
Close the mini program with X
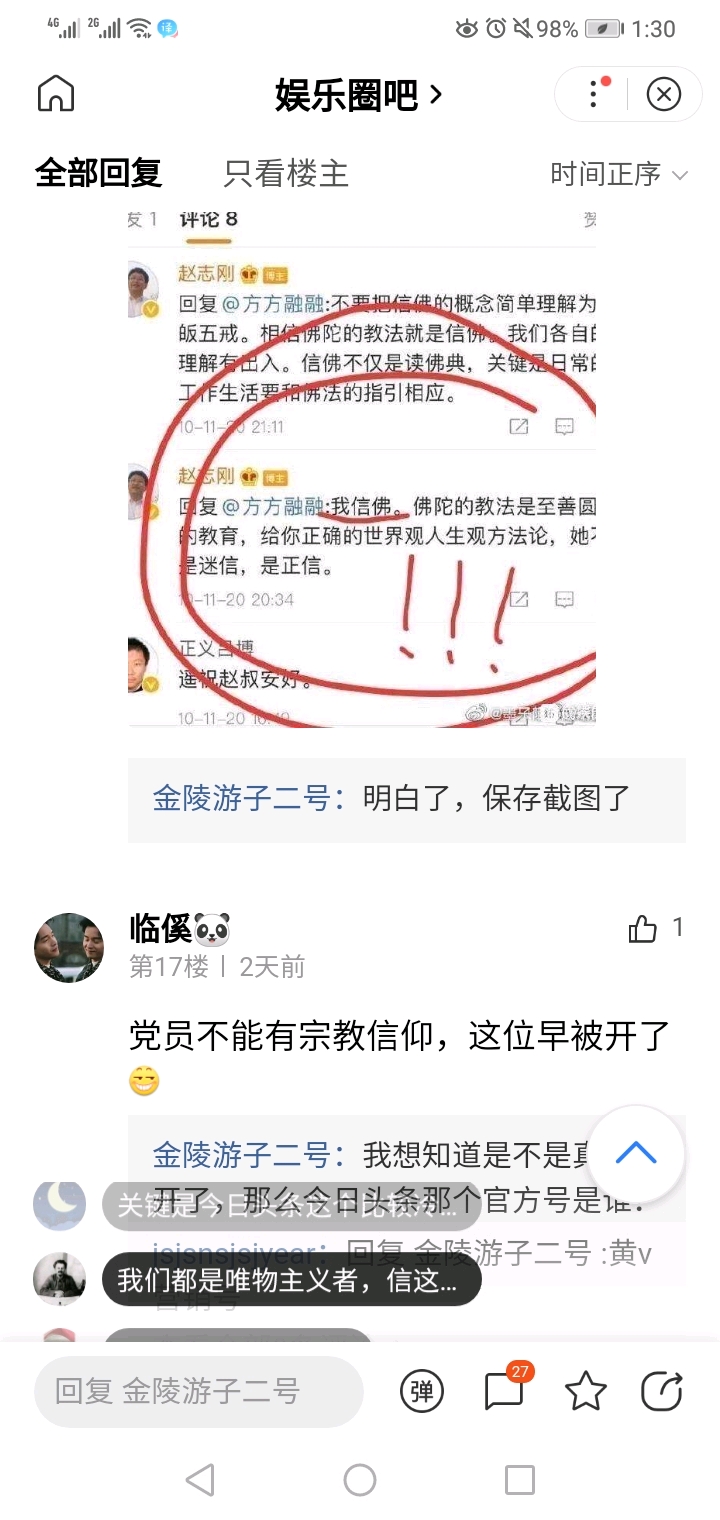663,95
